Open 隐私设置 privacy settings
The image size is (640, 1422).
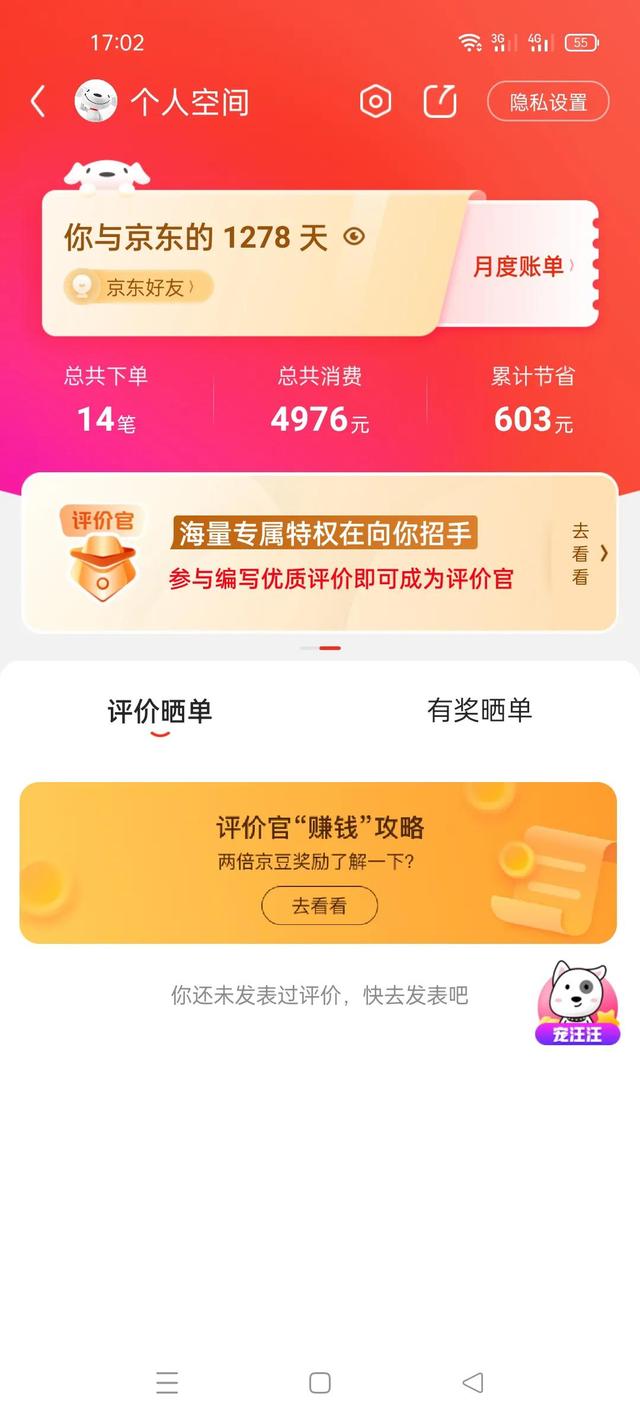548,102
